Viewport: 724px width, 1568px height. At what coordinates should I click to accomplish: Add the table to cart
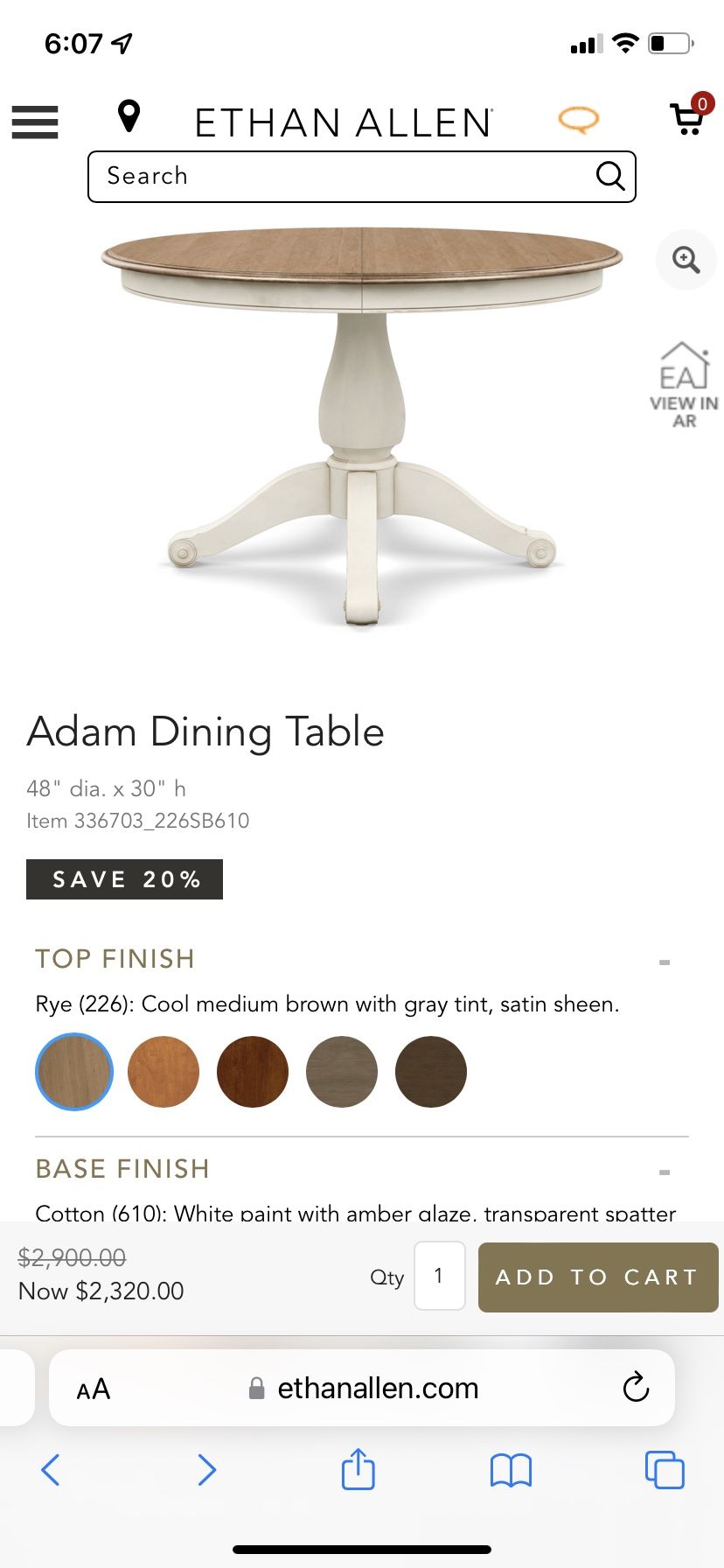tap(598, 1277)
